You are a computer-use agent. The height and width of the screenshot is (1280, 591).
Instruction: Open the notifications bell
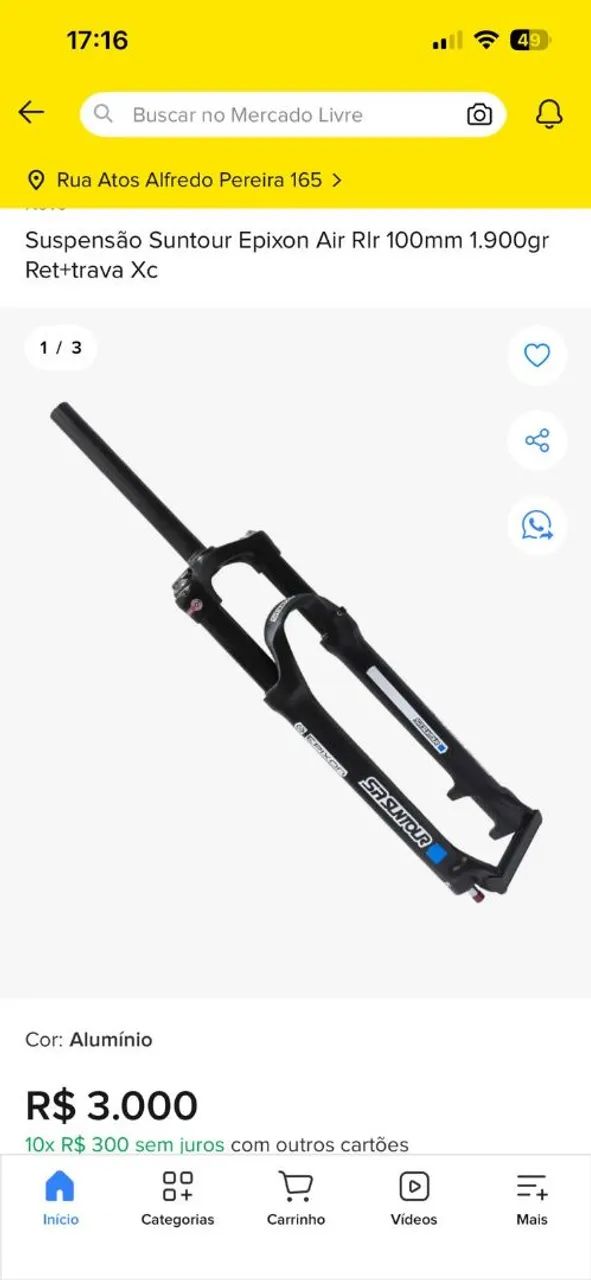pyautogui.click(x=549, y=115)
